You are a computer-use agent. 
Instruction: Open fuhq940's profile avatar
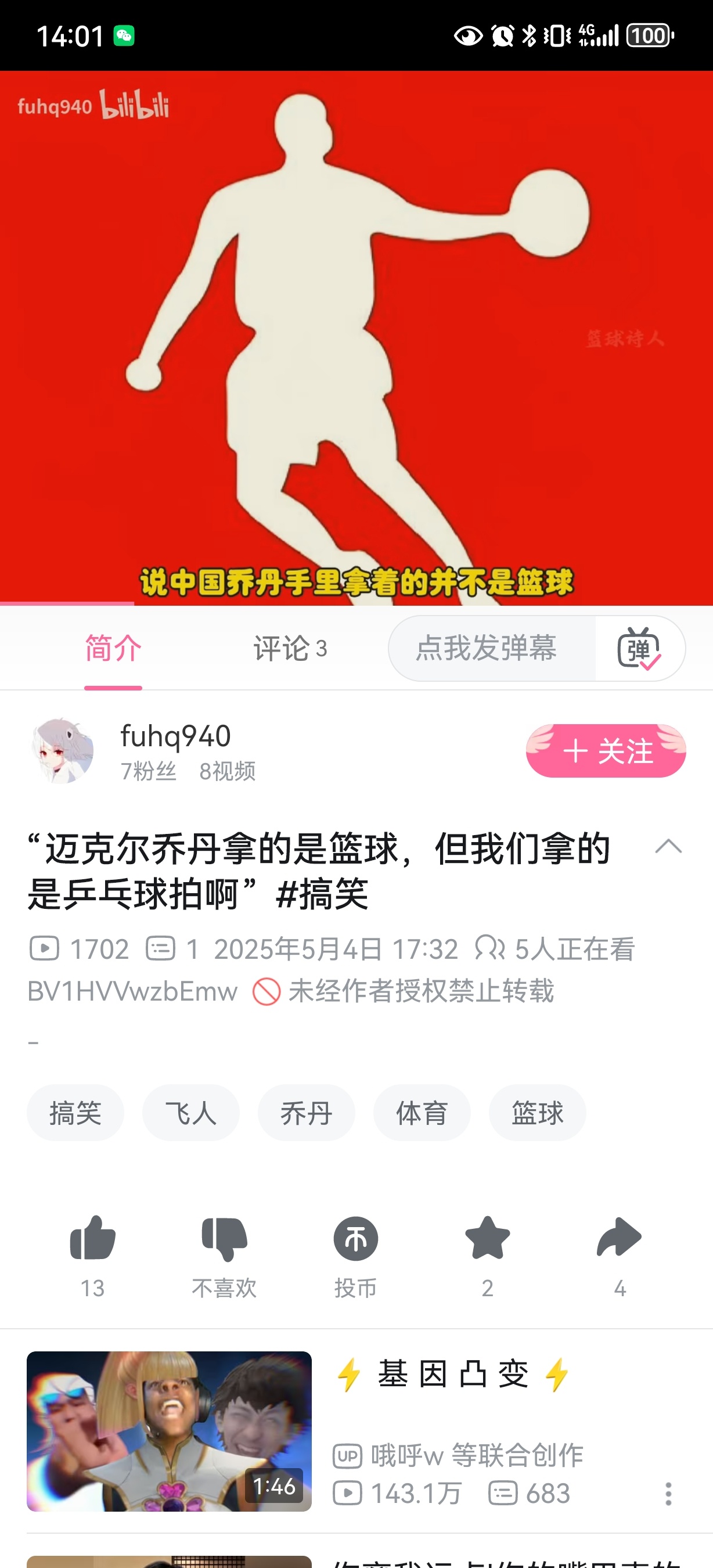tap(63, 750)
